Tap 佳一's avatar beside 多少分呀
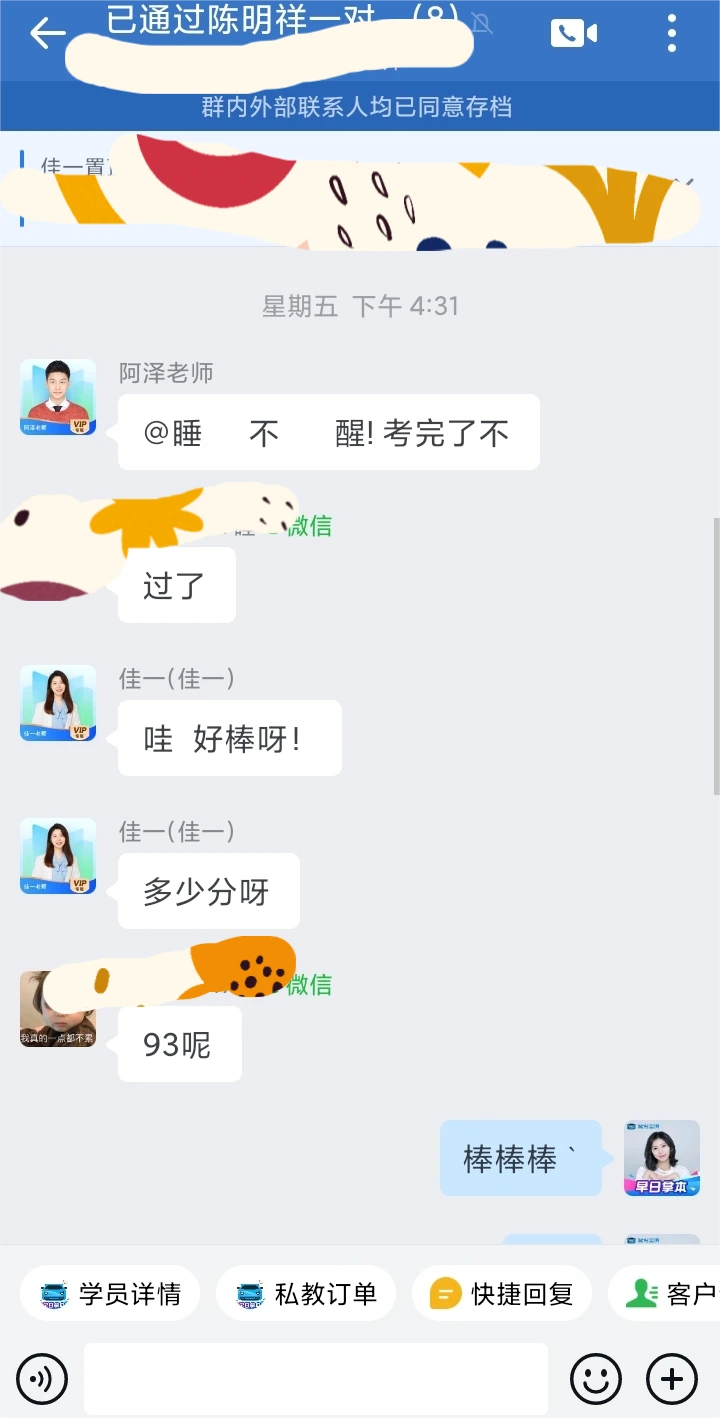The height and width of the screenshot is (1418, 720). click(x=58, y=856)
